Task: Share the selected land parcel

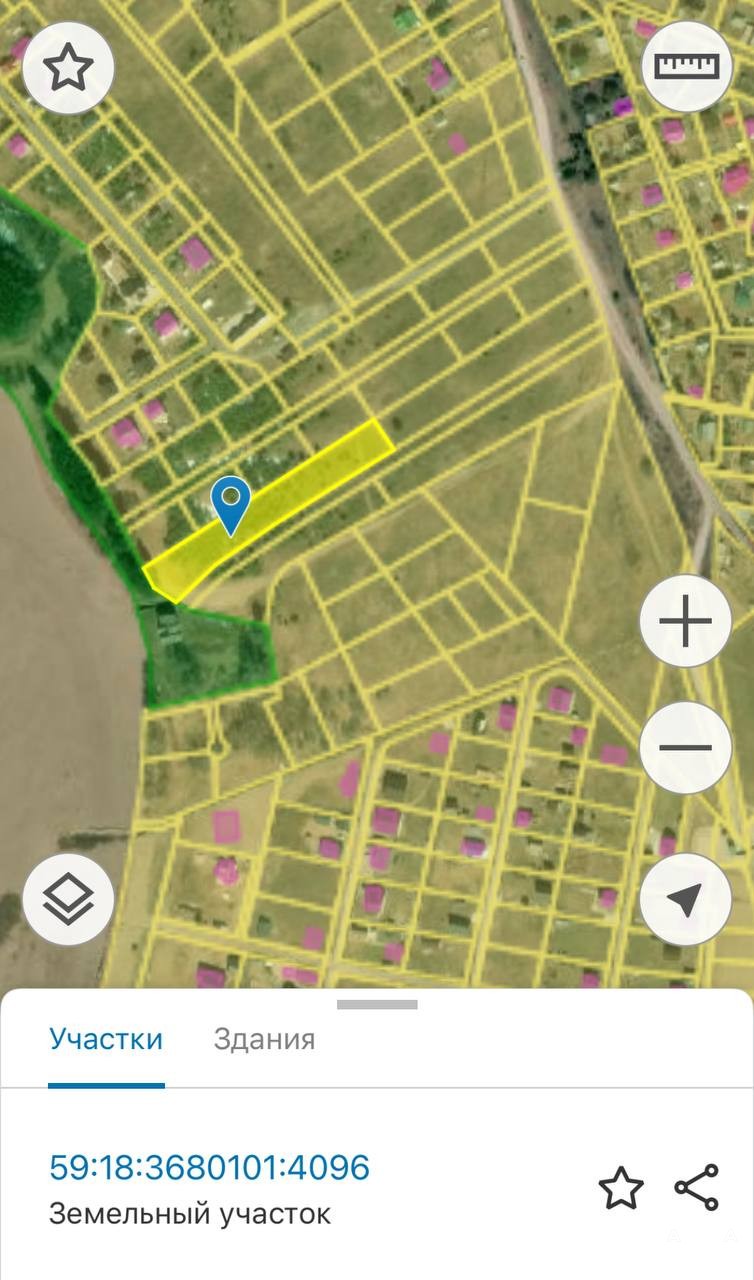Action: tap(696, 1188)
